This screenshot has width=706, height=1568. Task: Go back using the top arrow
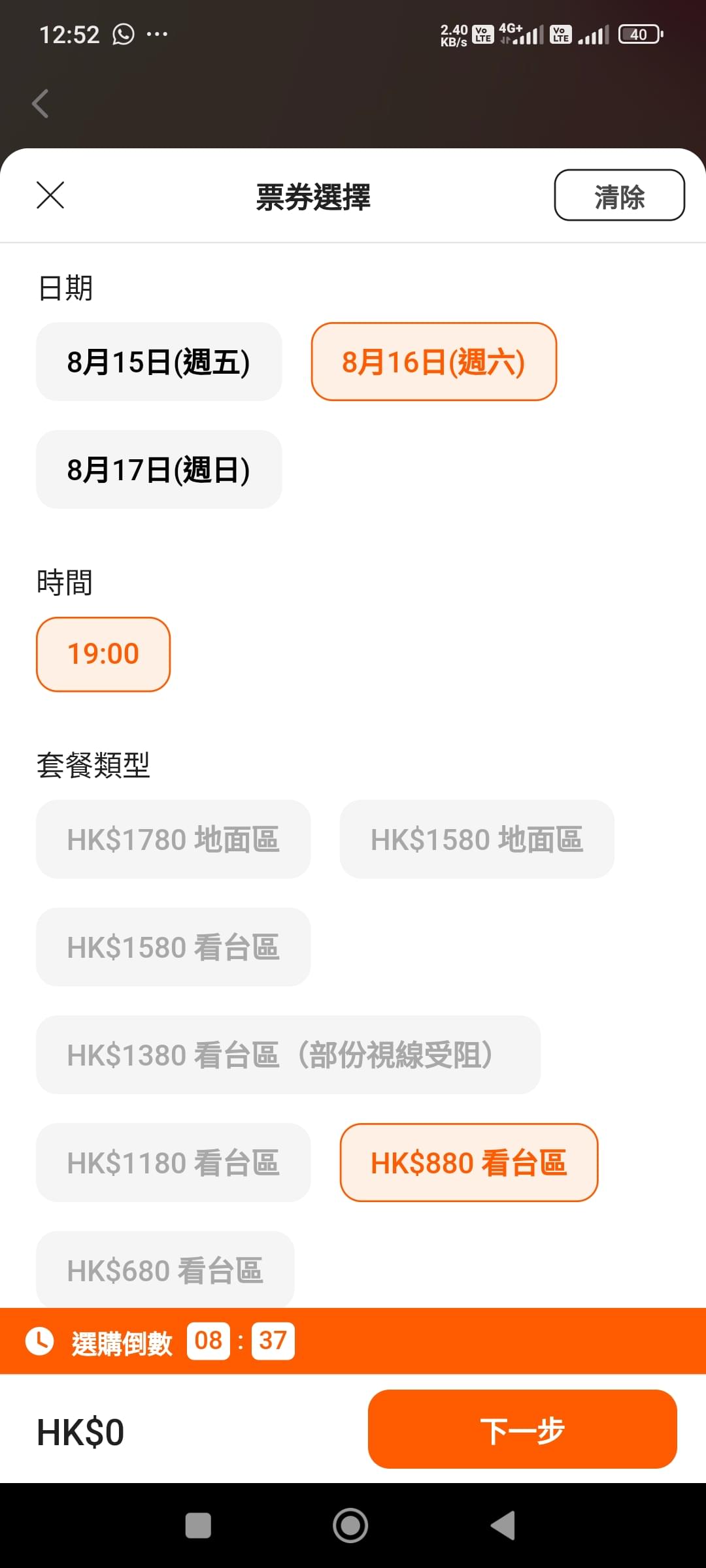(x=41, y=104)
